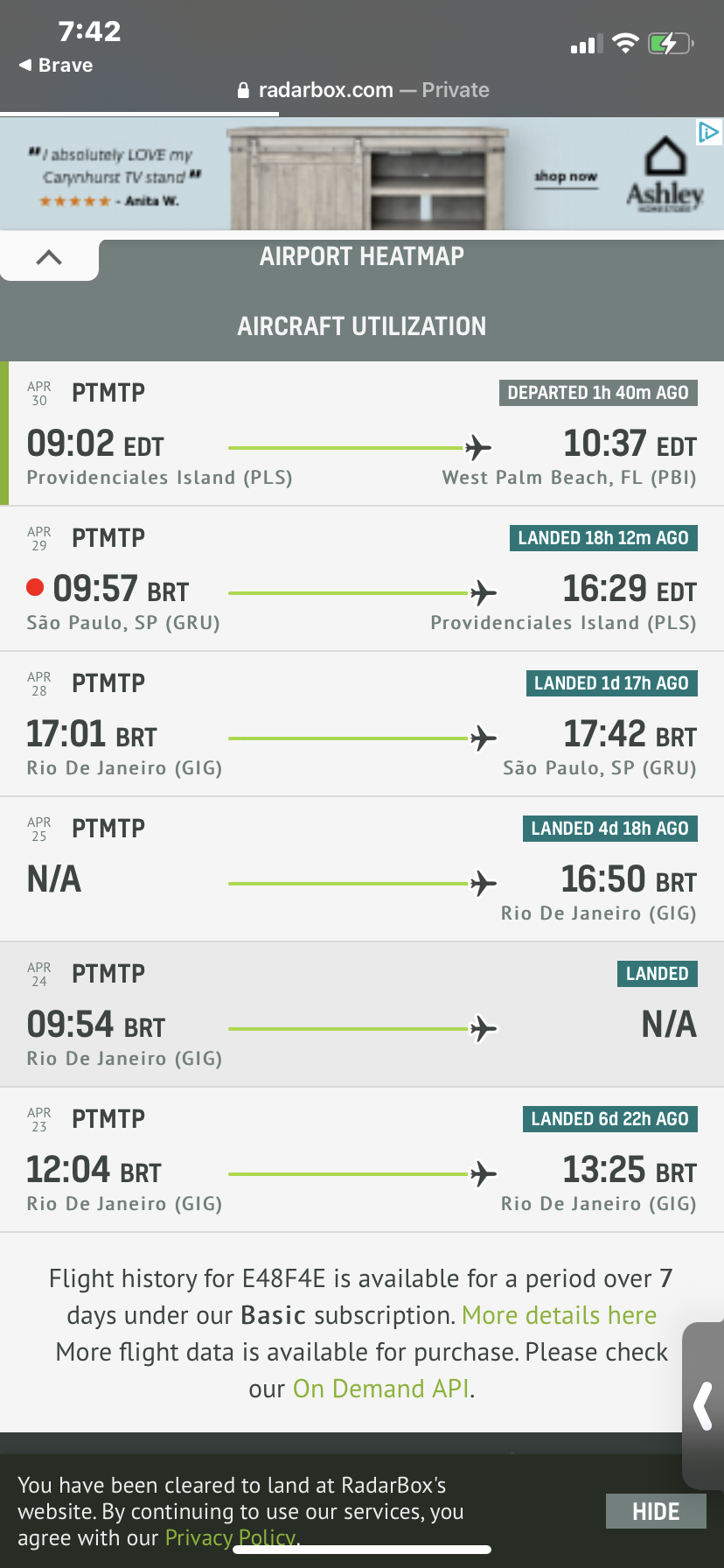Open the Airport Heatmap section
The image size is (724, 1568).
362,256
